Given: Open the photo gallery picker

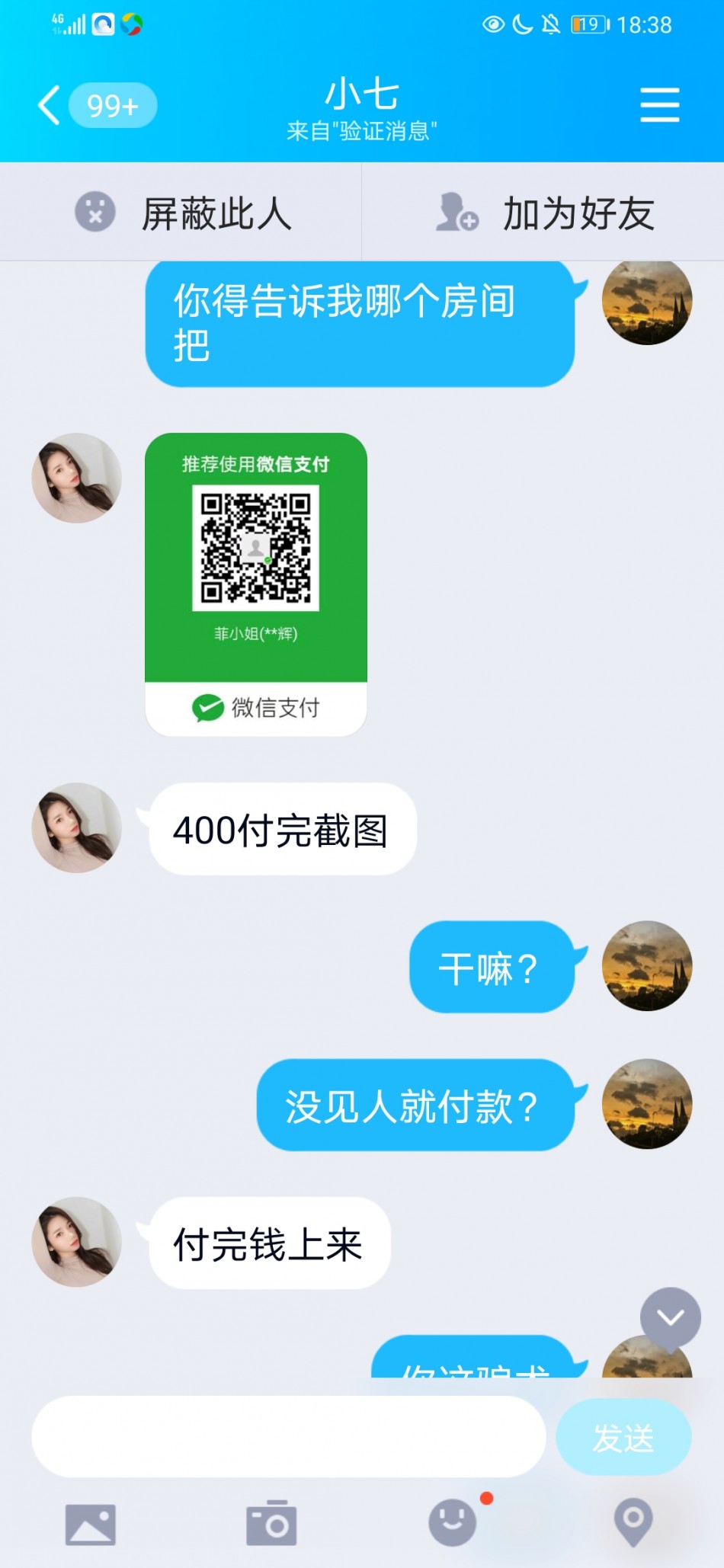Looking at the screenshot, I should click(91, 1524).
